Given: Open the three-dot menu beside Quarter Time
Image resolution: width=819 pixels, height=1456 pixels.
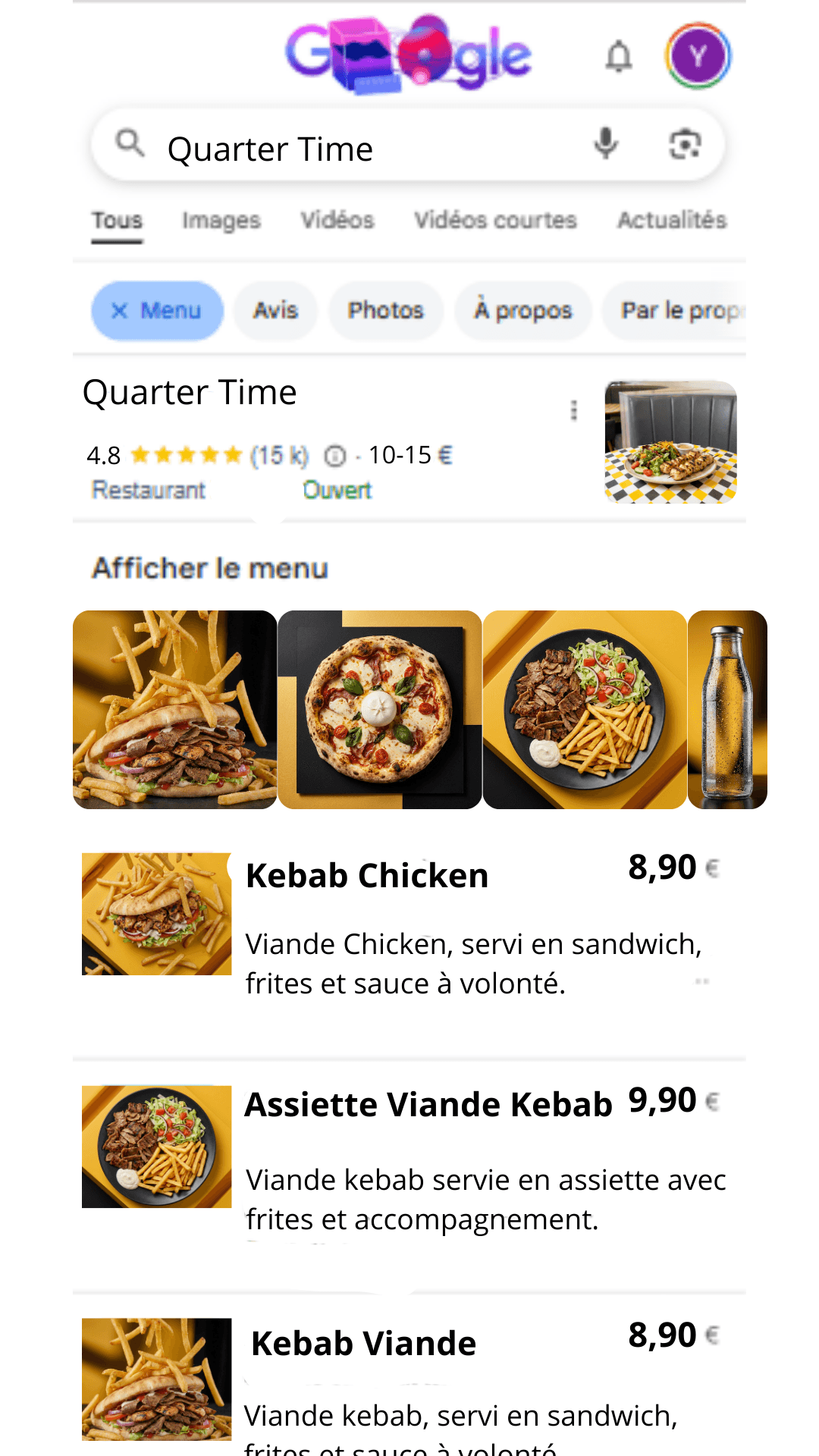Looking at the screenshot, I should 574,409.
